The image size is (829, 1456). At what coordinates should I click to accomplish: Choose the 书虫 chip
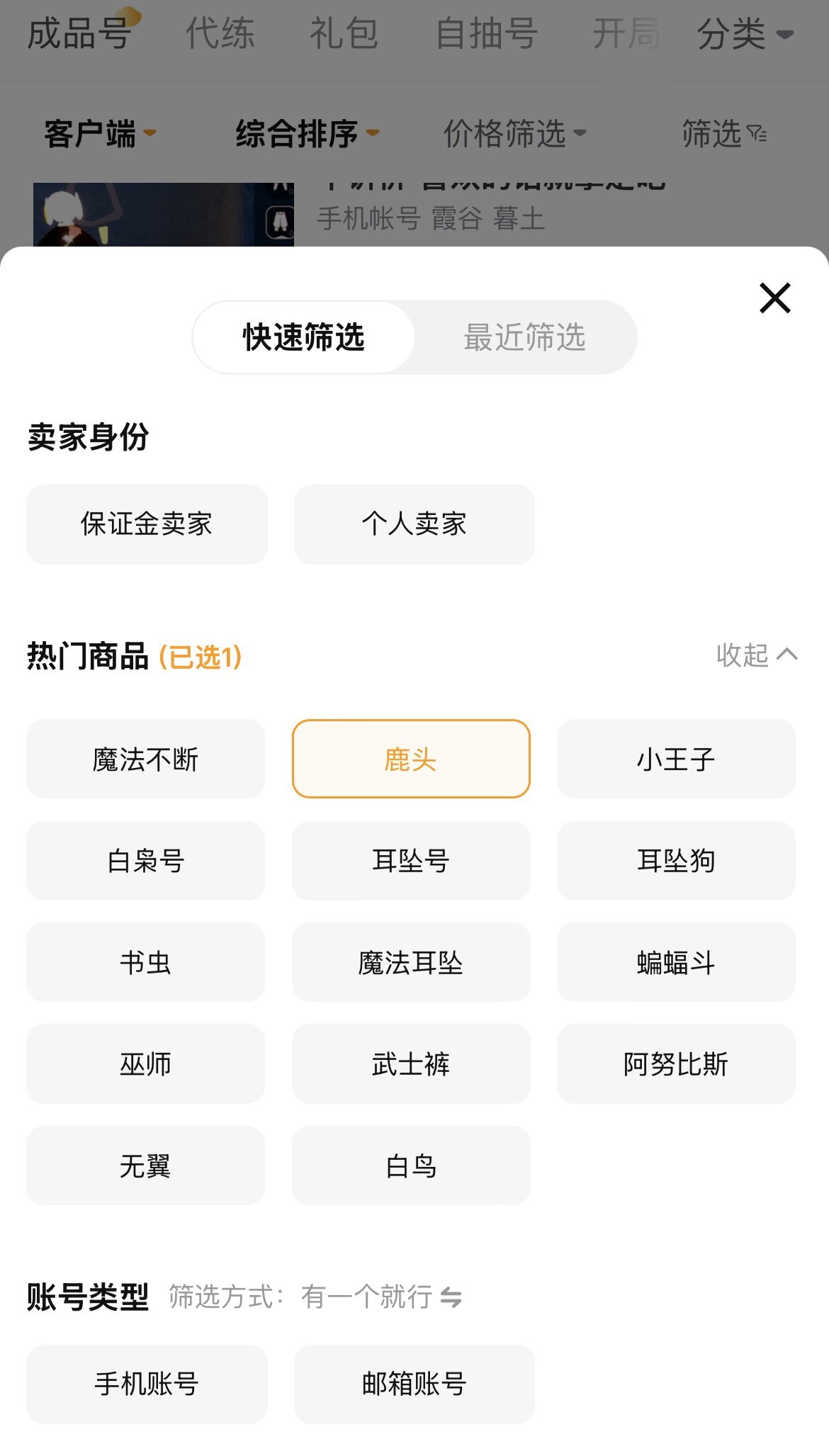pos(145,962)
